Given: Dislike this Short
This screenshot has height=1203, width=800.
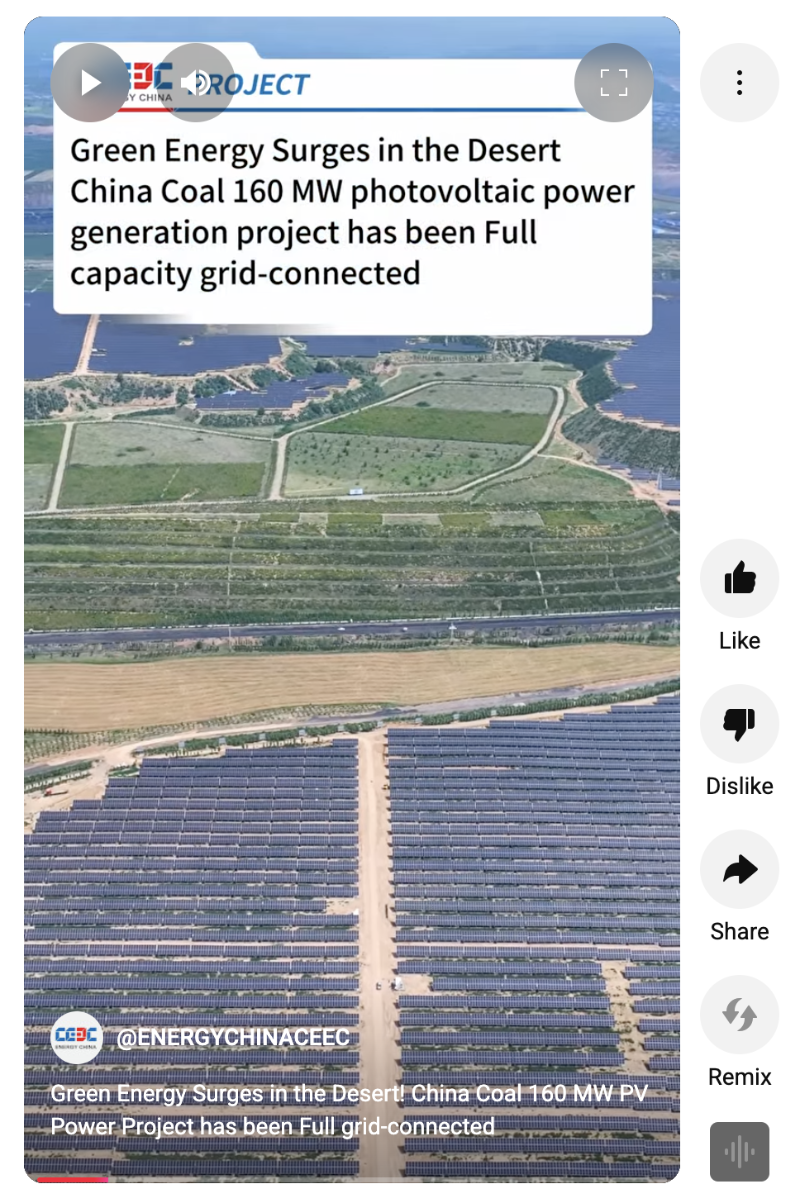Looking at the screenshot, I should pos(739,723).
